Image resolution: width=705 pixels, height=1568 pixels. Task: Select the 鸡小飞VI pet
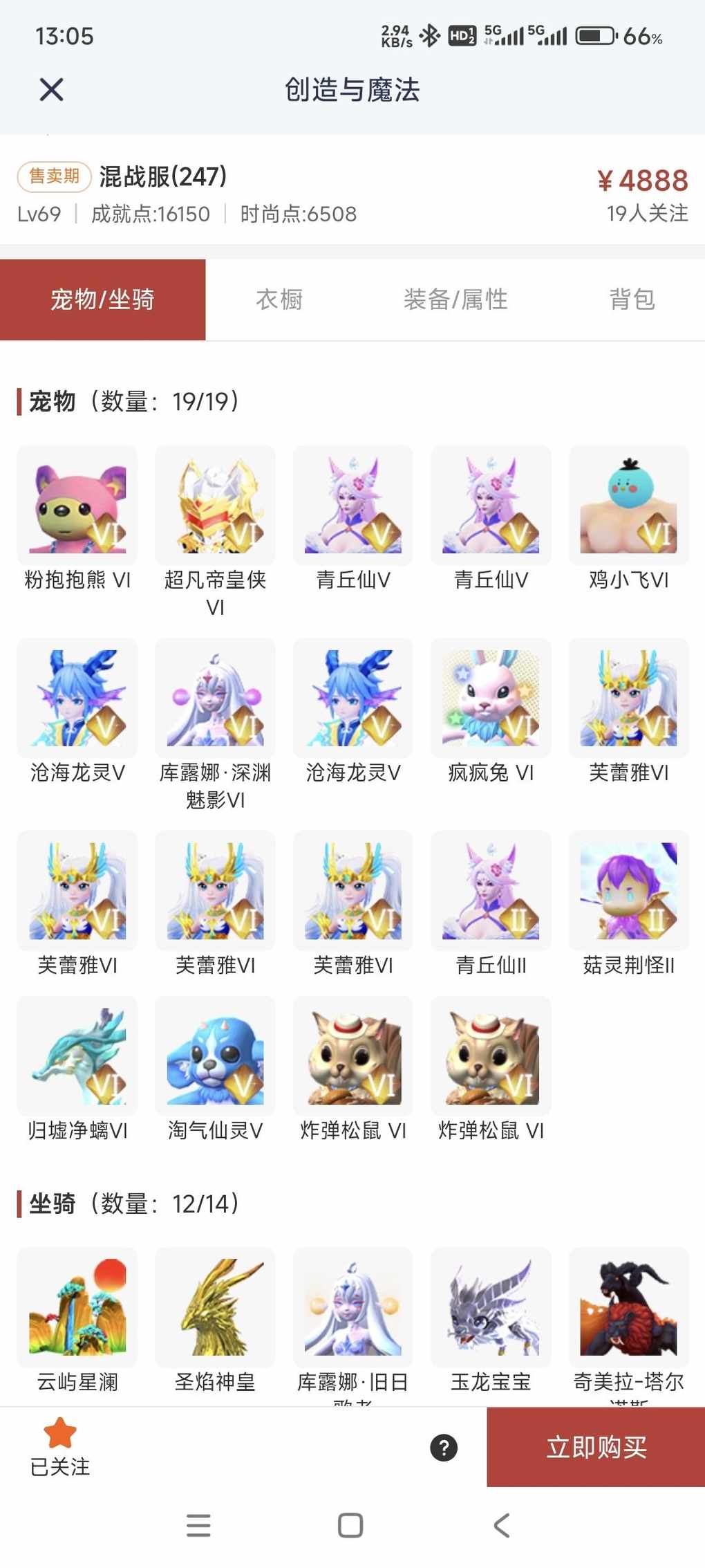click(628, 506)
